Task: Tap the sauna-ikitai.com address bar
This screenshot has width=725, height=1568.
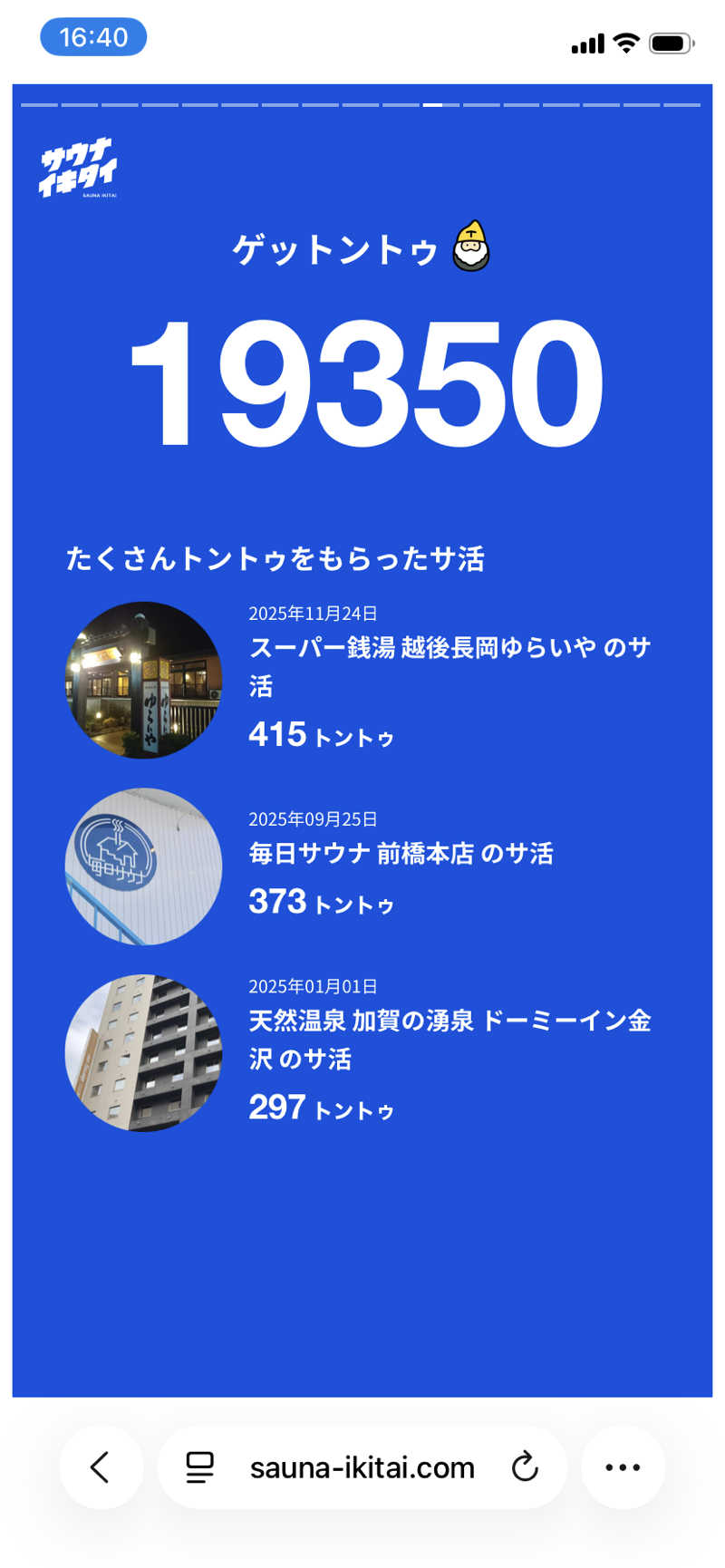Action: click(x=362, y=1467)
